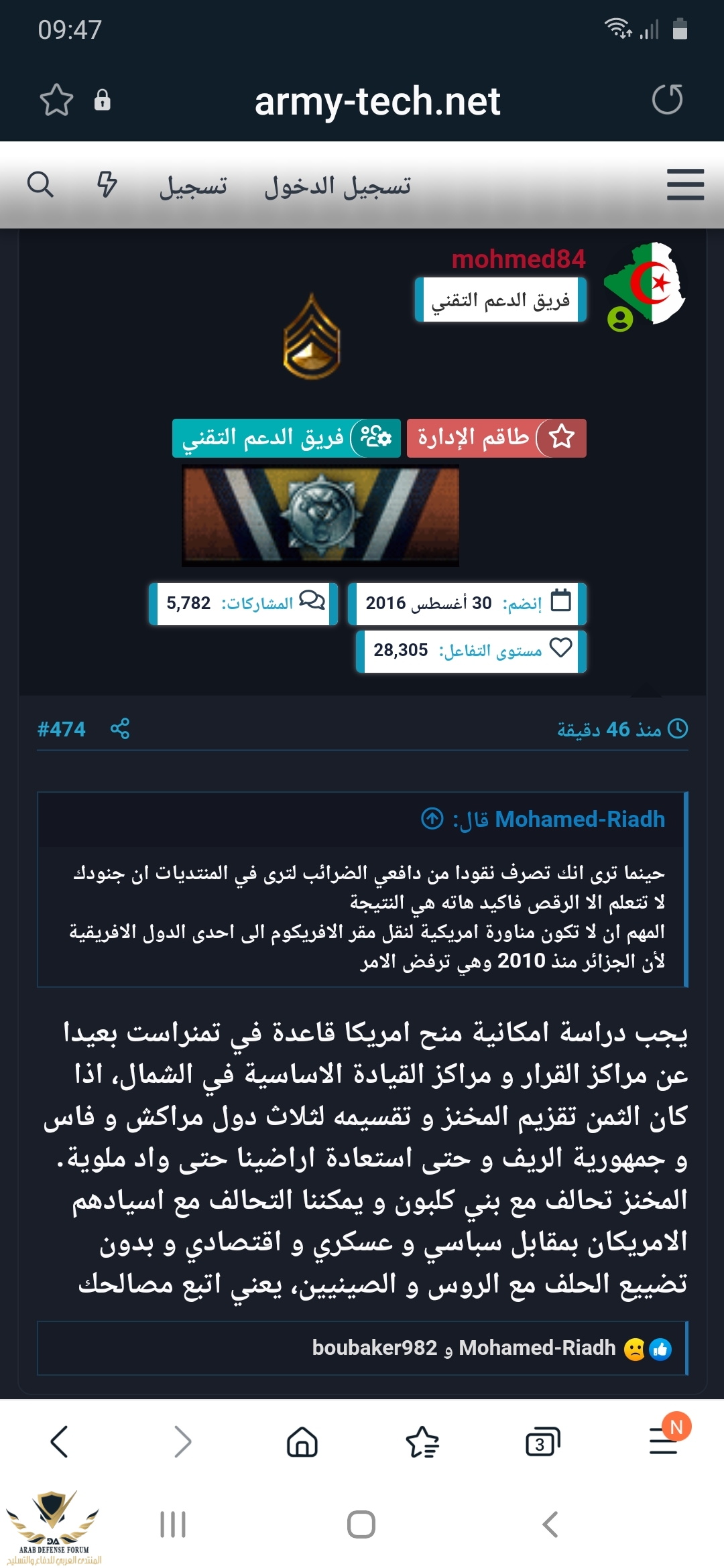The height and width of the screenshot is (1568, 724).
Task: Open the browser bookmarks list
Action: point(422,1441)
